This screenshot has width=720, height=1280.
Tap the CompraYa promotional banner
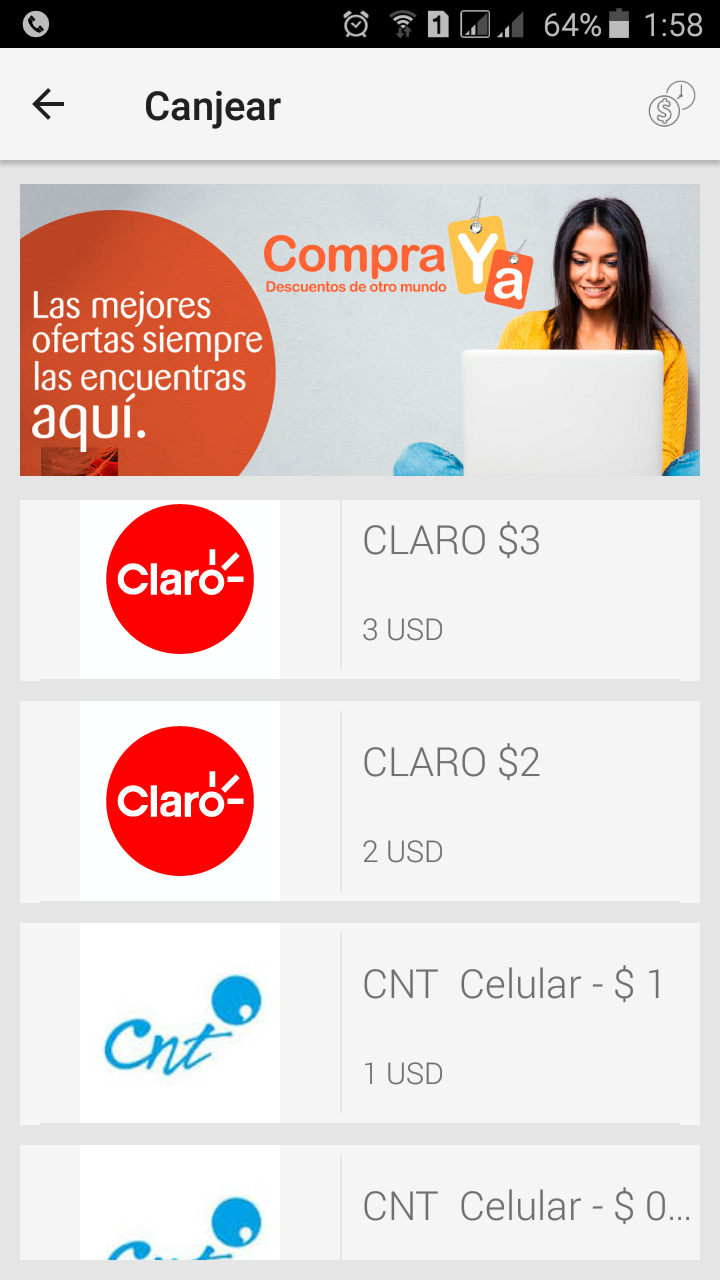click(360, 329)
